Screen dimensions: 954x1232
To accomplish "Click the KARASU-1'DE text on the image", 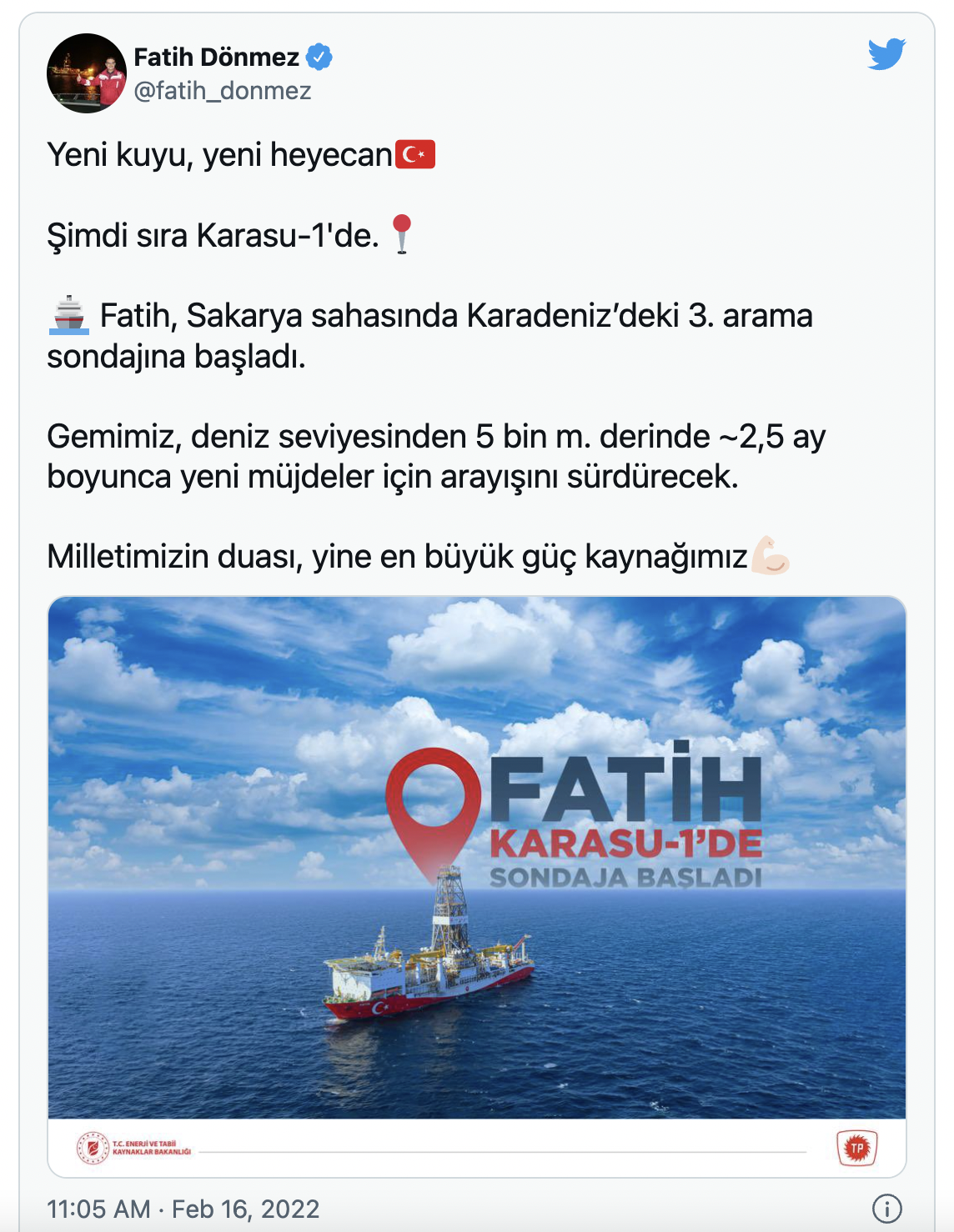I will [630, 844].
